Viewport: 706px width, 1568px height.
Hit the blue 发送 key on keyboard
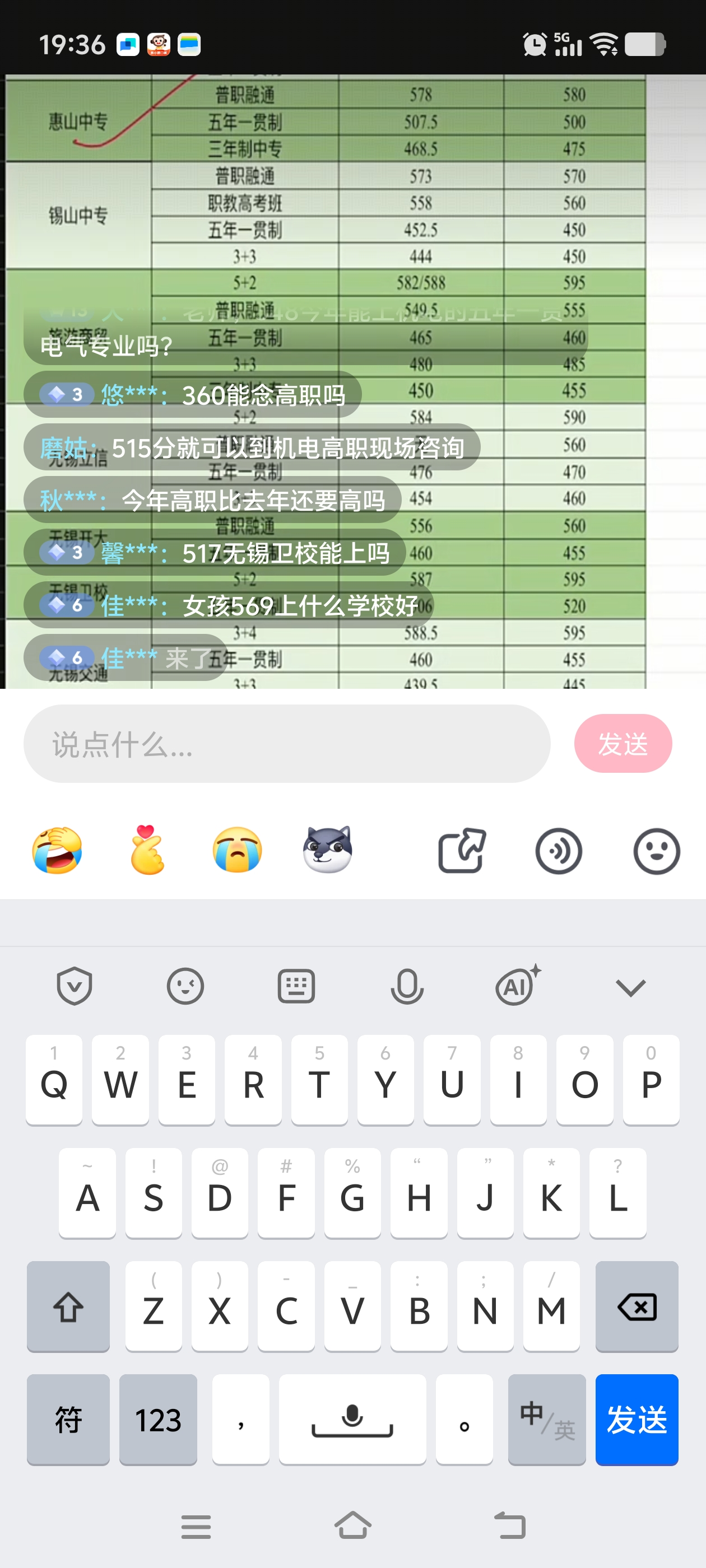pos(637,1420)
